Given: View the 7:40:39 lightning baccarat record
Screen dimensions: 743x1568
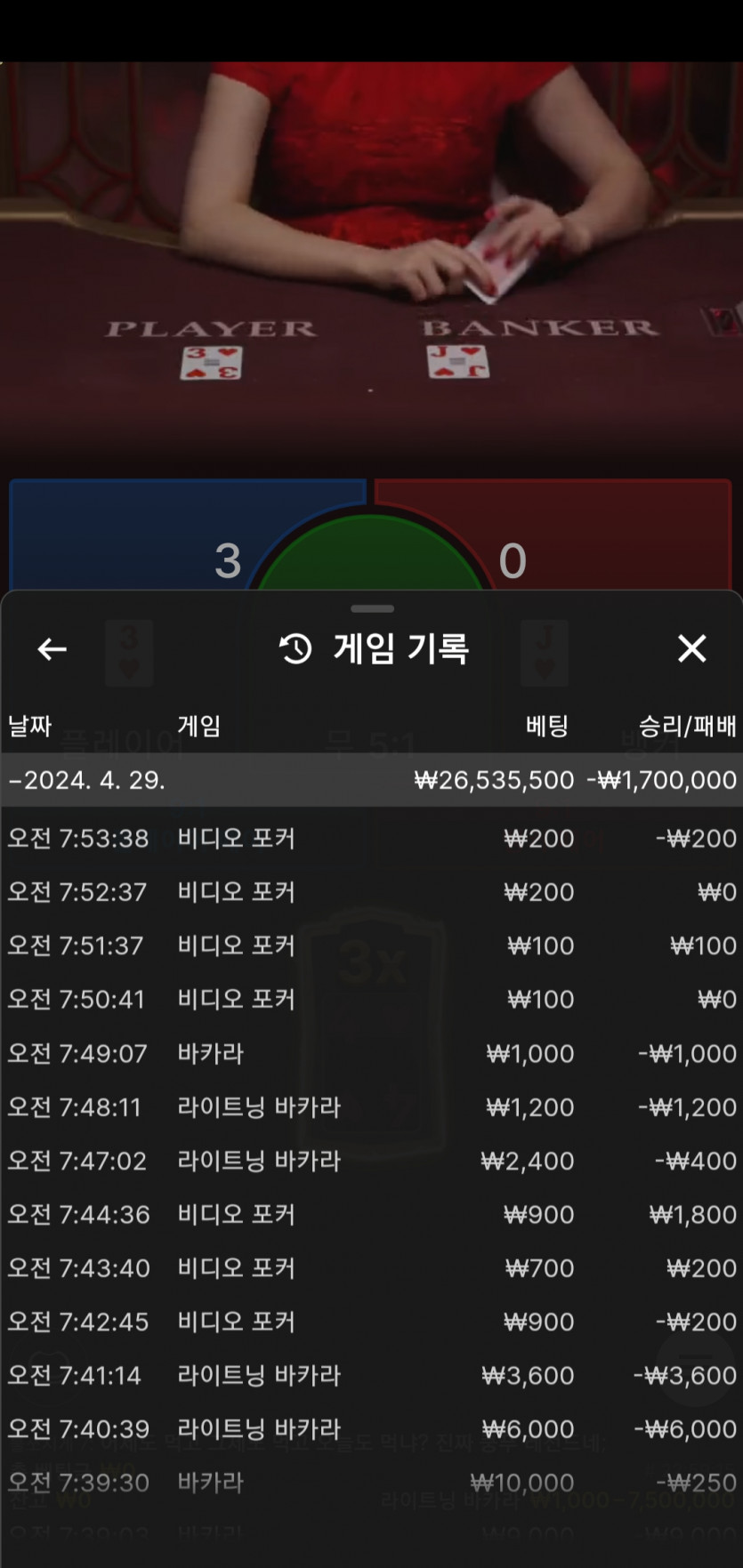Looking at the screenshot, I should pyautogui.click(x=371, y=1429).
